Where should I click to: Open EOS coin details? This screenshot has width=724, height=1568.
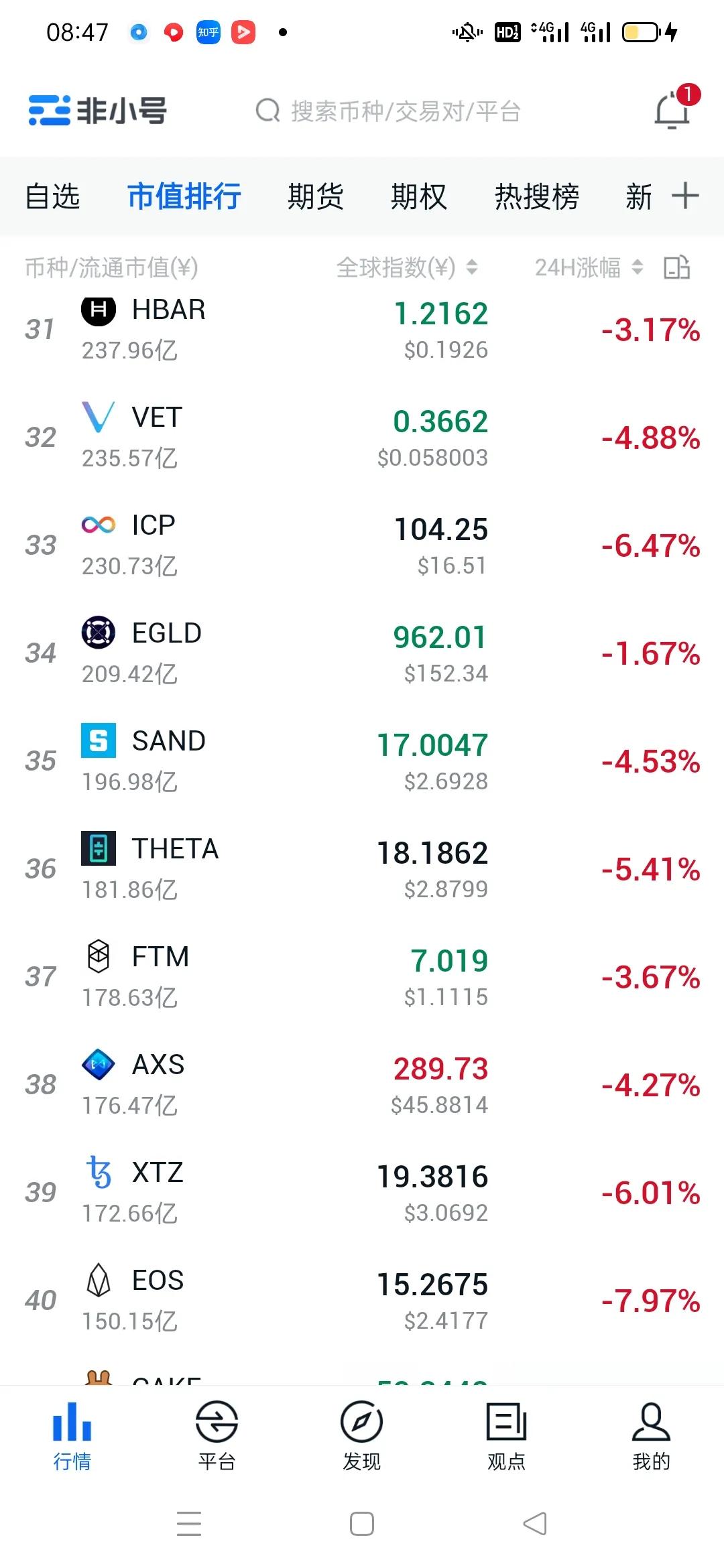point(362,1301)
